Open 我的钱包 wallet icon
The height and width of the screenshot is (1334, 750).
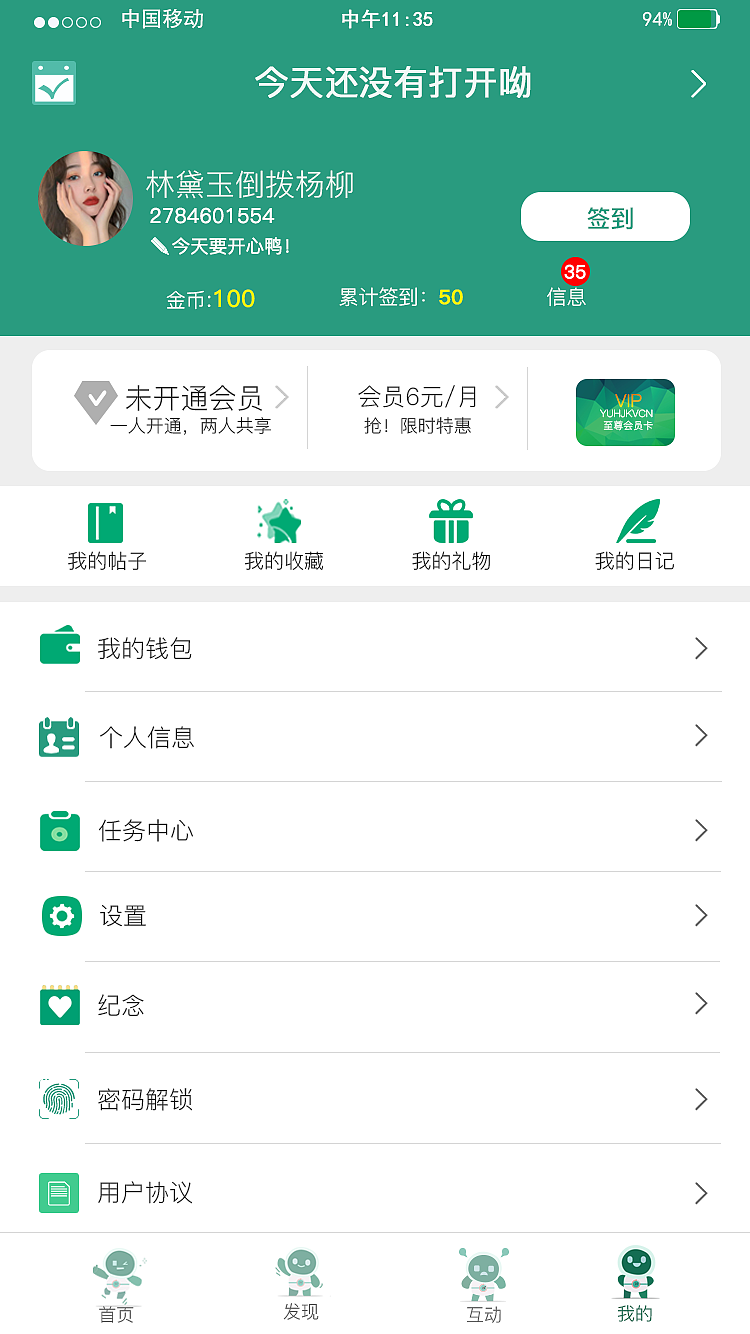tap(59, 646)
